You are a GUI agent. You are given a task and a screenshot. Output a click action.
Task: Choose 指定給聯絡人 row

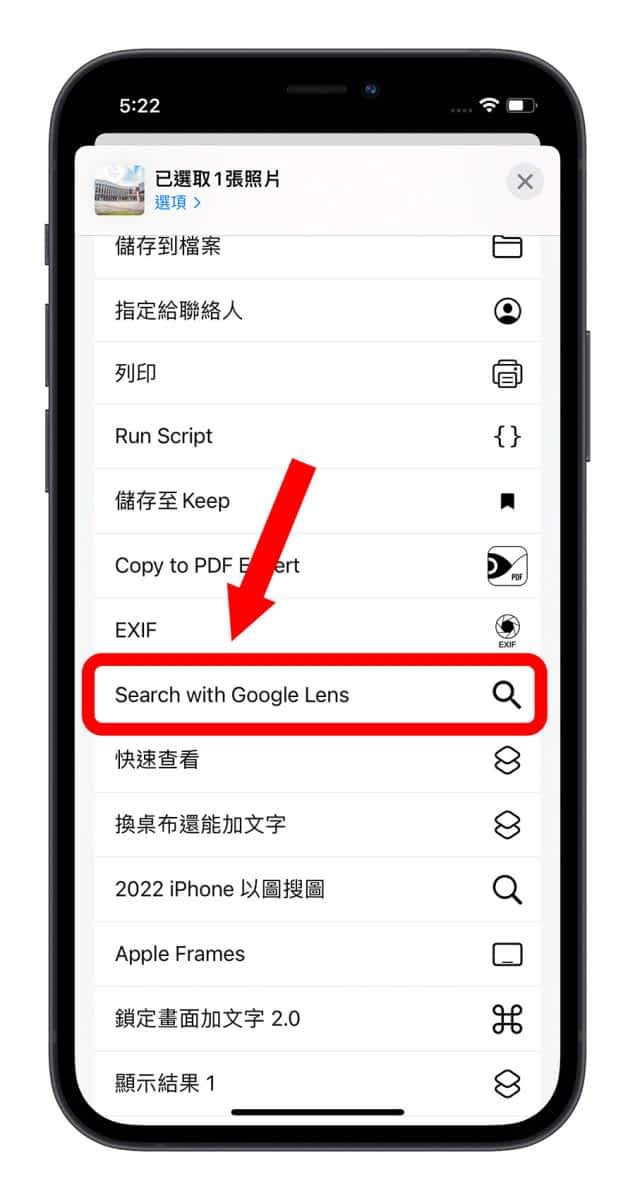(316, 311)
